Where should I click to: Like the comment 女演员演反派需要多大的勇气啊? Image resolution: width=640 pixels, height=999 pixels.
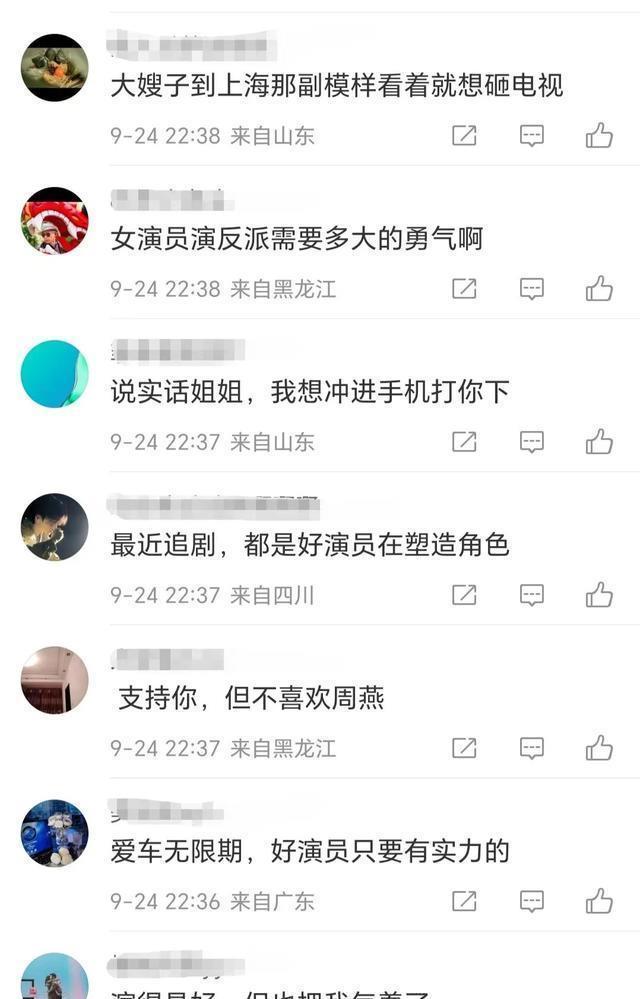599,289
